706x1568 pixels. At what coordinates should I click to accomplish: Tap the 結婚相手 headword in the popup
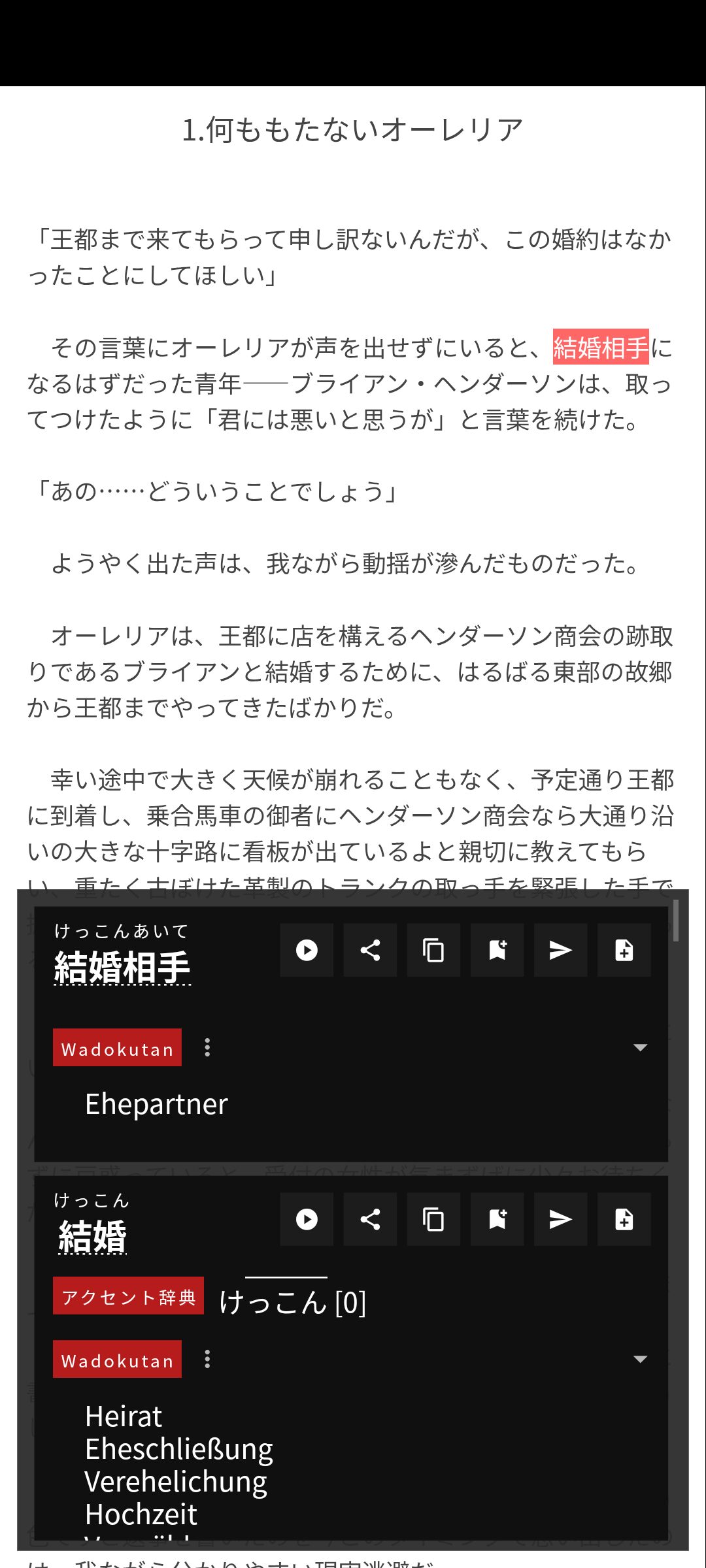[x=122, y=967]
